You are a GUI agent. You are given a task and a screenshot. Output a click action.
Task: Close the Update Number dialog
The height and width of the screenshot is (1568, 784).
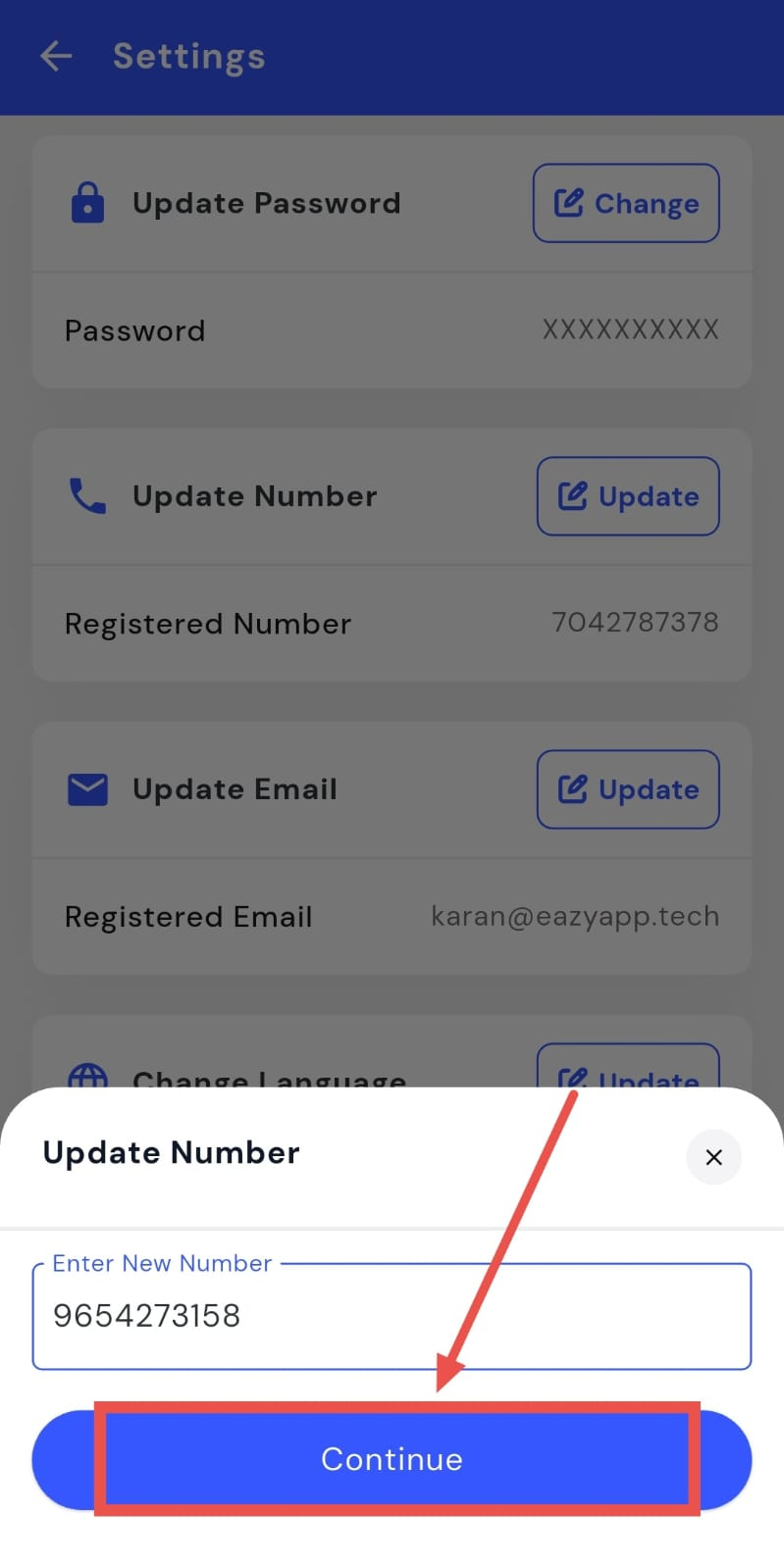pos(713,1157)
